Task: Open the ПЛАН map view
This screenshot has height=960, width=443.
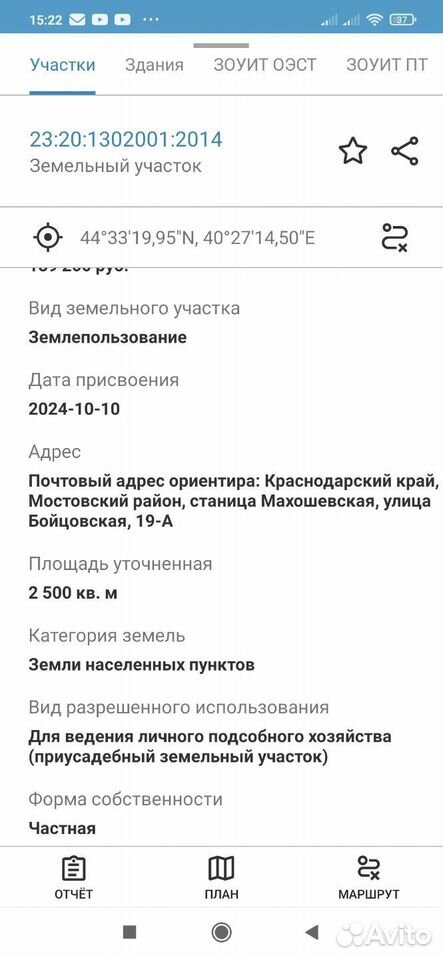Action: [x=221, y=878]
